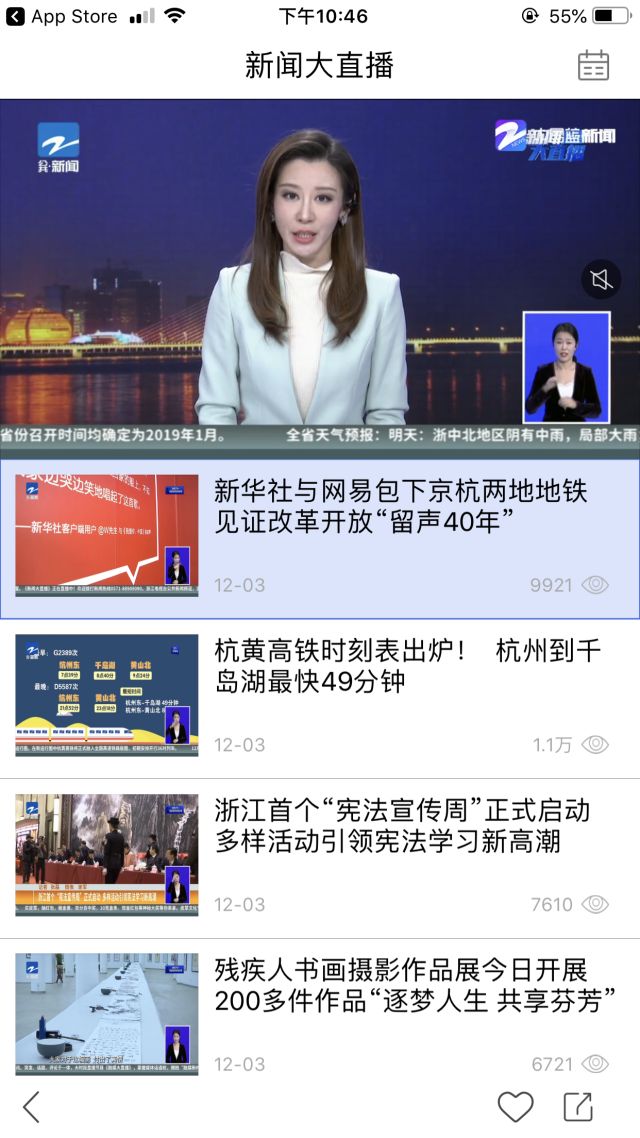Unmute the live video sound
The image size is (640, 1138).
[601, 280]
